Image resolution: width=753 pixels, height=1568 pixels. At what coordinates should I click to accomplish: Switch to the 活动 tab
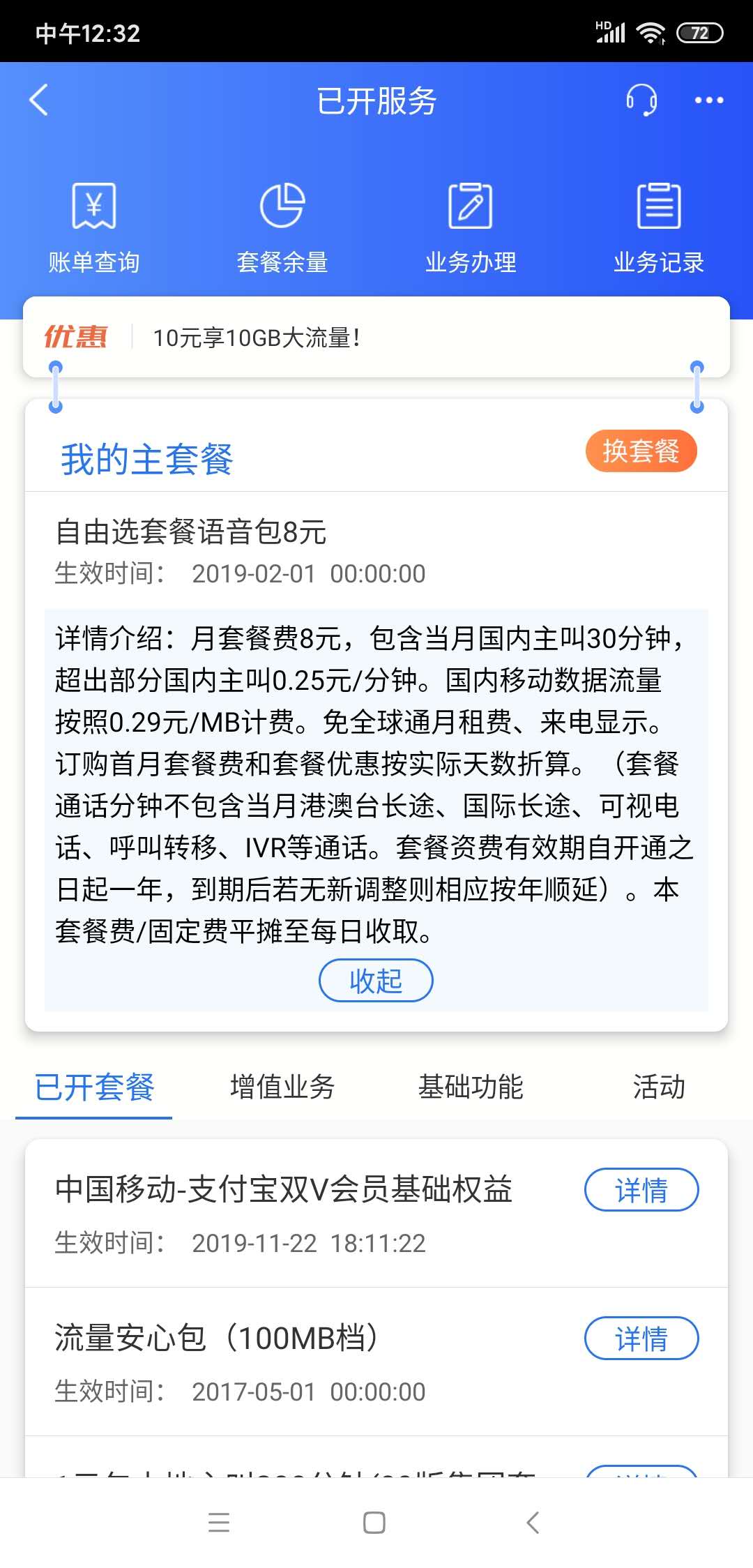[659, 1087]
